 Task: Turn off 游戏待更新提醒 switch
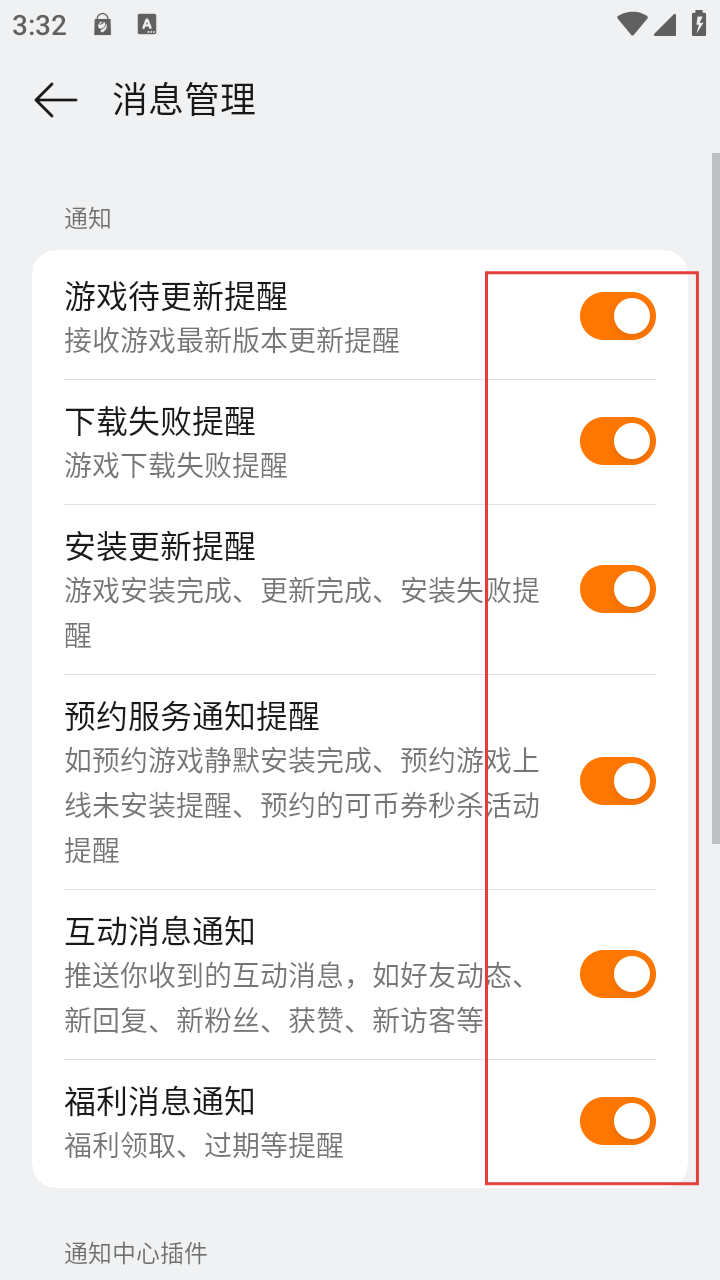pos(617,316)
